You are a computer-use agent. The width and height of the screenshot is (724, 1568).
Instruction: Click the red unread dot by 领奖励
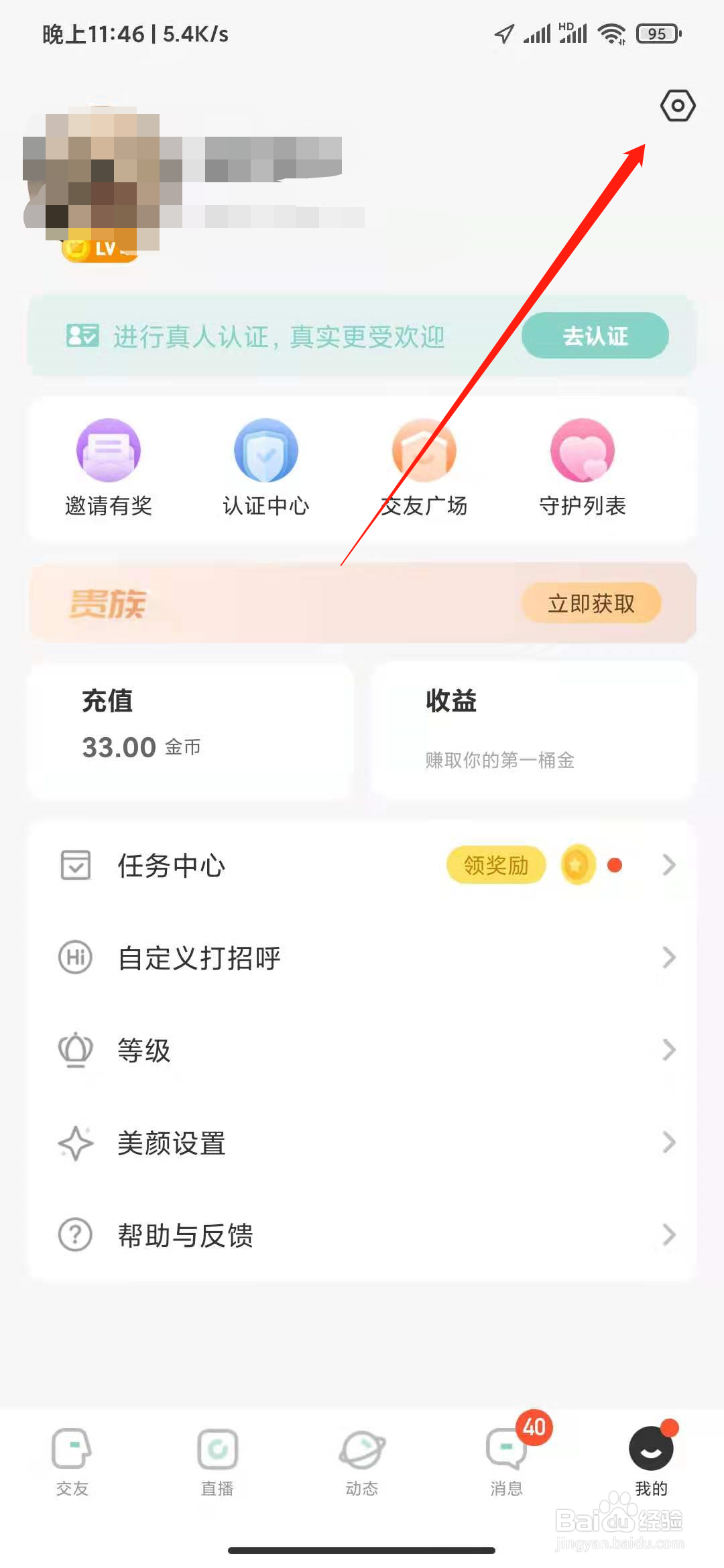tap(614, 865)
